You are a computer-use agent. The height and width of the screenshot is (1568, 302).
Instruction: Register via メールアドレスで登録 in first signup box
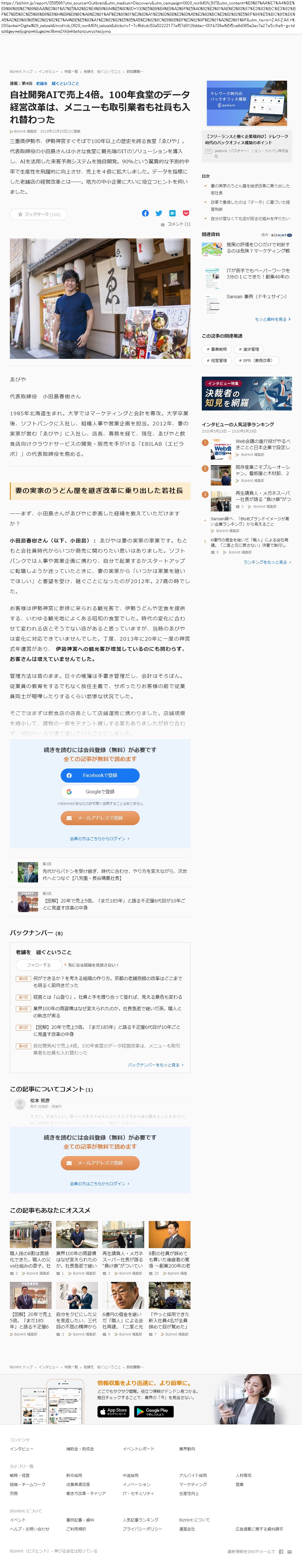(100, 818)
